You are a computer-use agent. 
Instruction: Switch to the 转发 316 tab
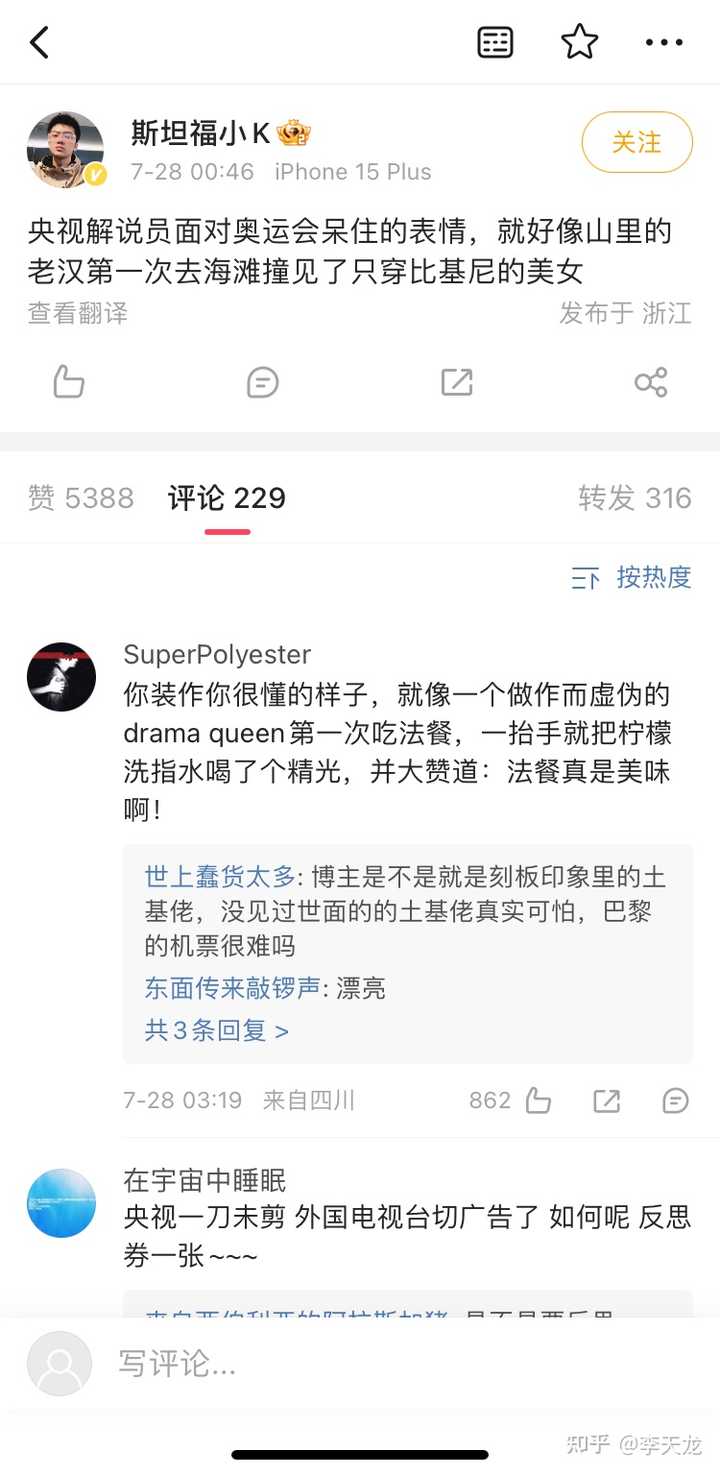point(634,498)
